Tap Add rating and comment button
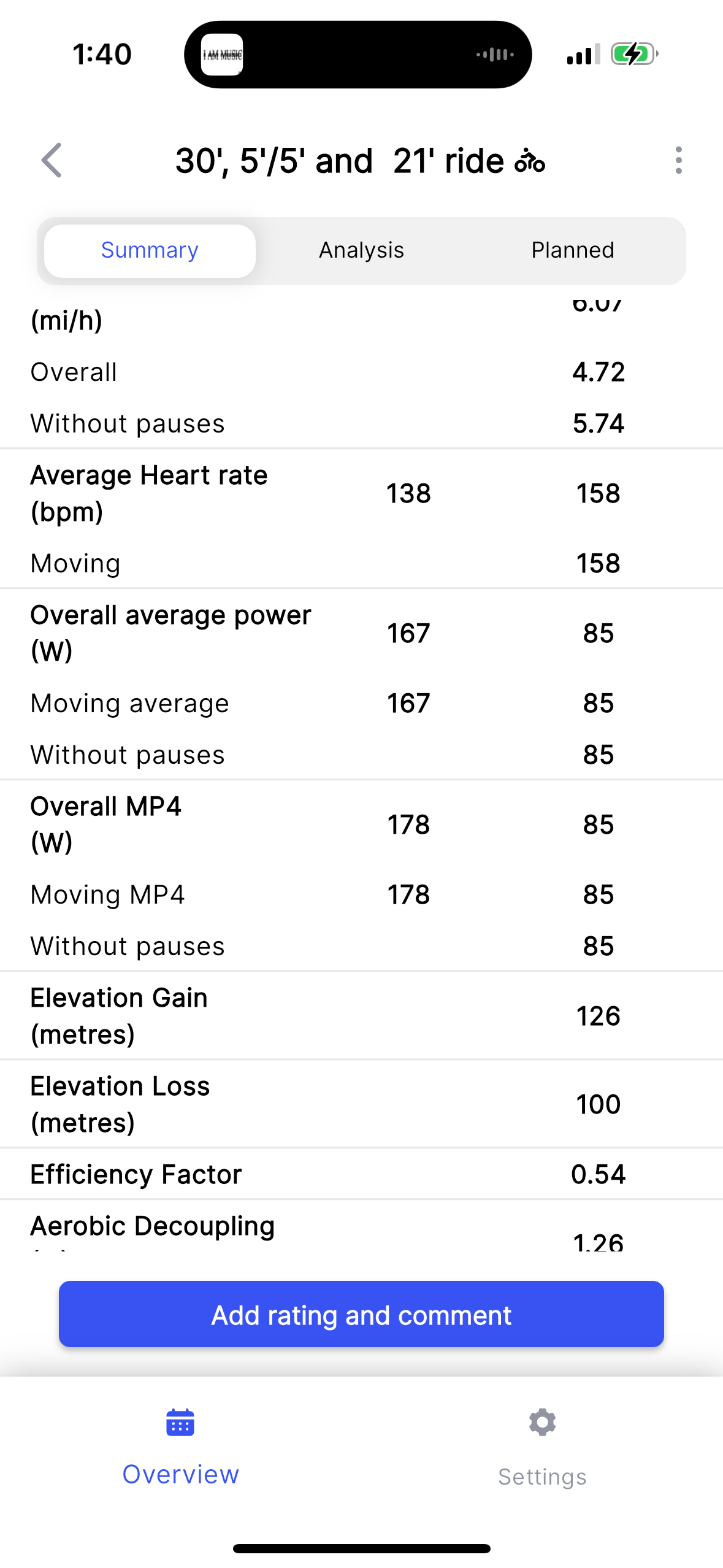 [361, 1315]
